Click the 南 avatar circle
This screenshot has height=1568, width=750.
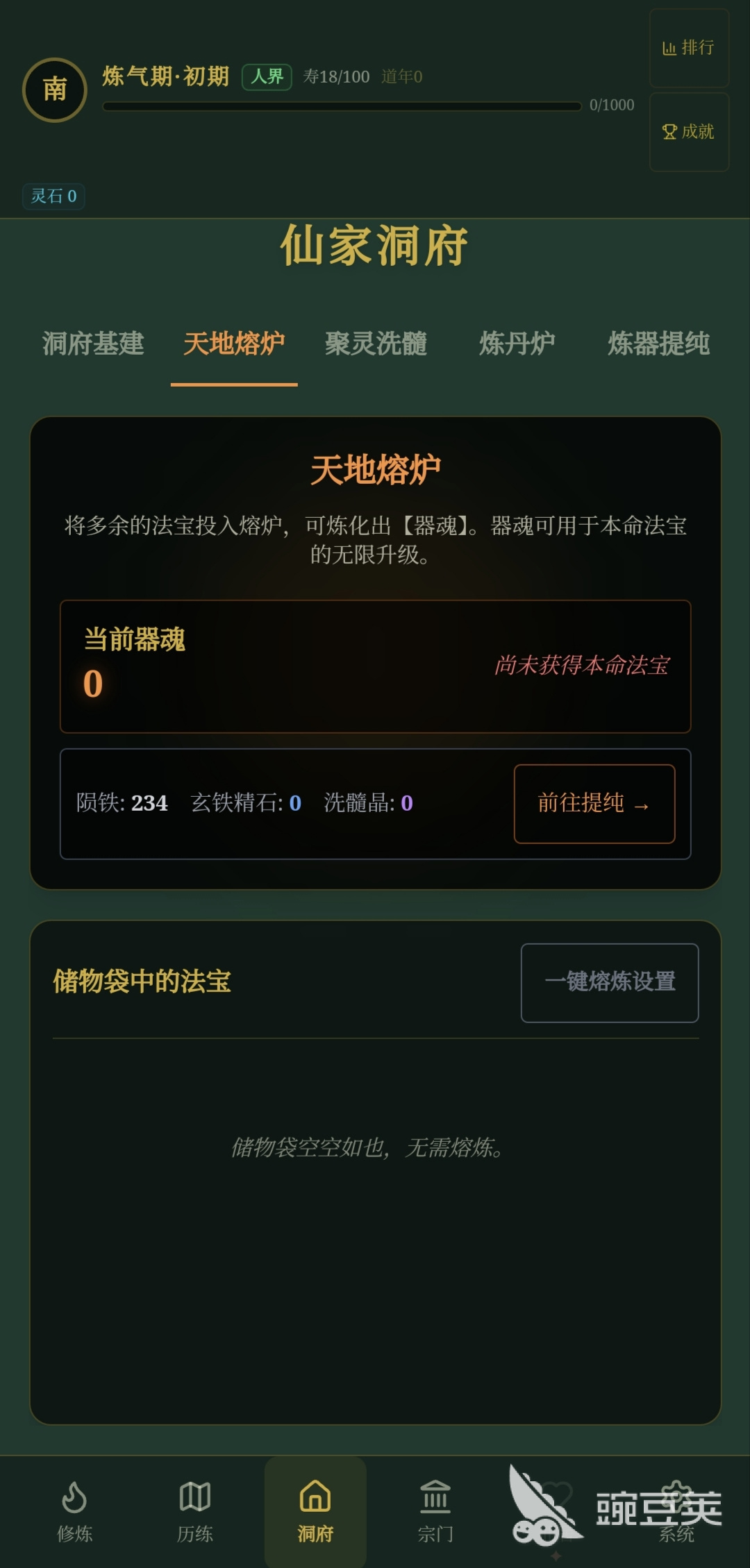tap(54, 89)
